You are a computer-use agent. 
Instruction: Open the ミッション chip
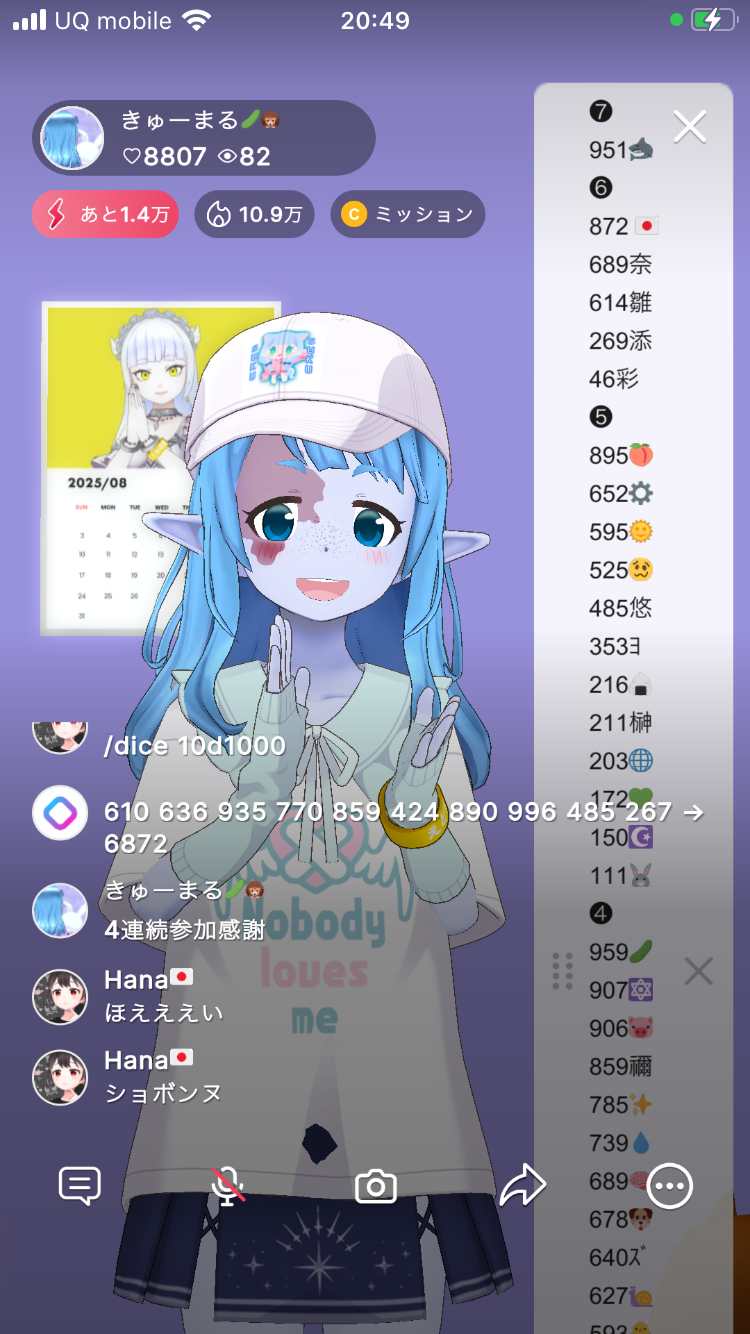click(x=407, y=214)
